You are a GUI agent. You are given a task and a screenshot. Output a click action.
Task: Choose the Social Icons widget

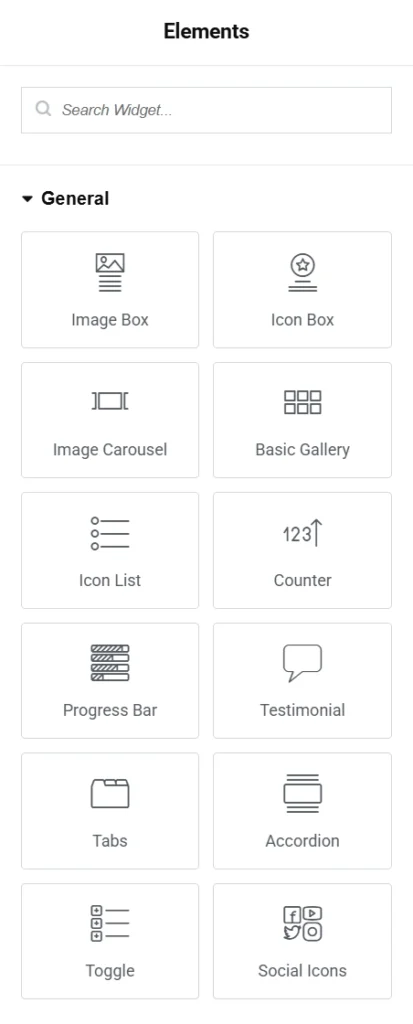pos(303,941)
